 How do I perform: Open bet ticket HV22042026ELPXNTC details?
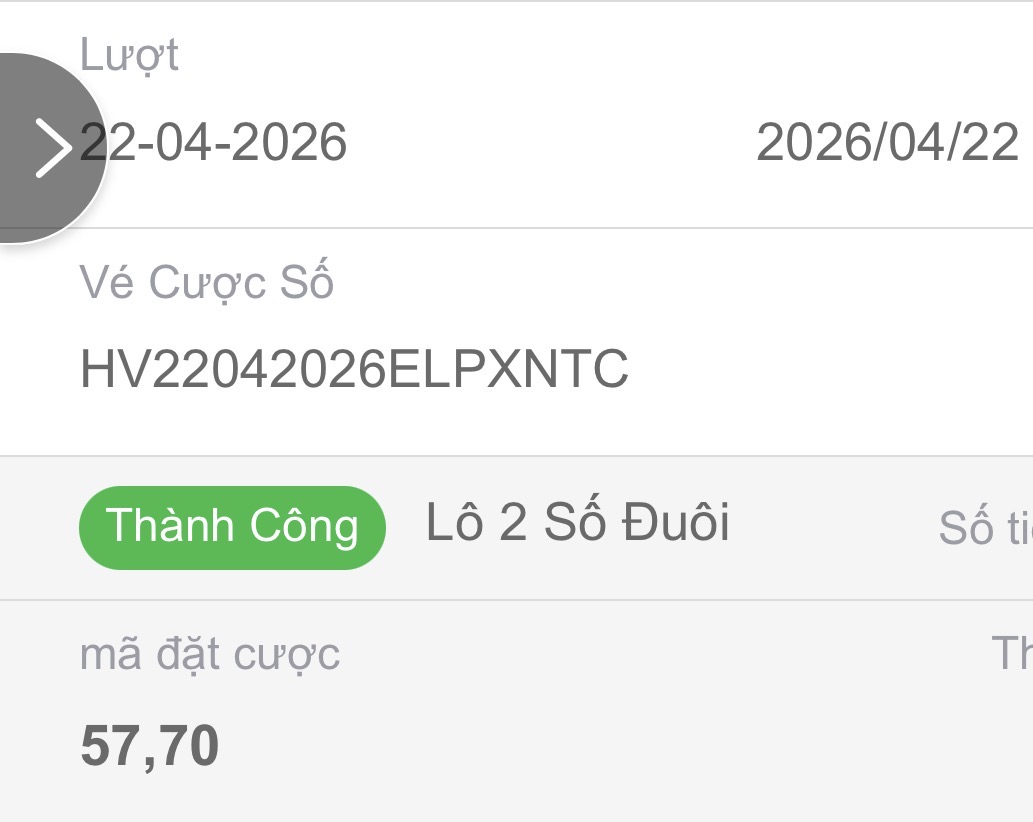tap(354, 370)
